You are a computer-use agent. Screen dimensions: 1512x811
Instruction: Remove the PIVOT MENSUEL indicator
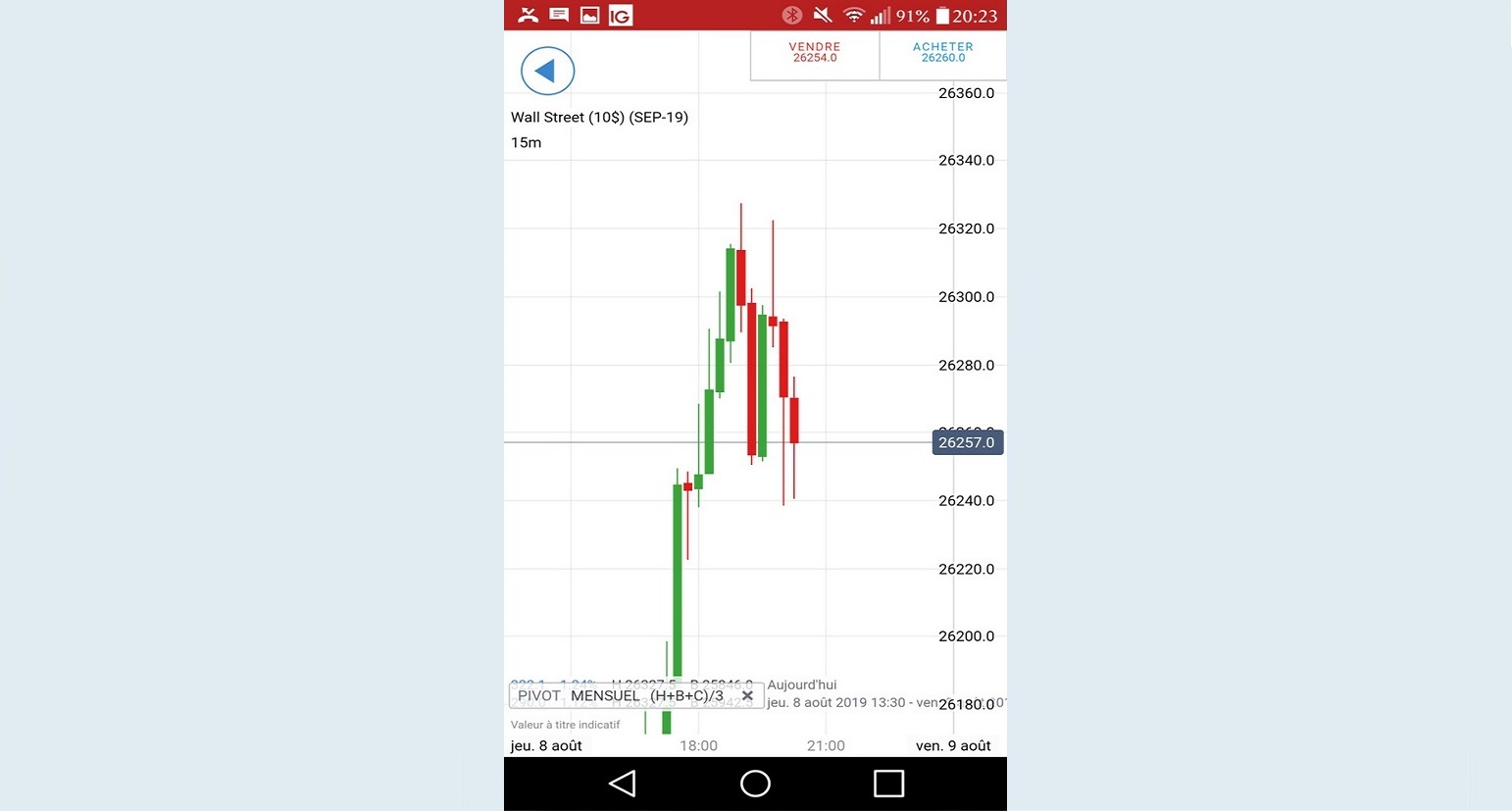tap(747, 695)
